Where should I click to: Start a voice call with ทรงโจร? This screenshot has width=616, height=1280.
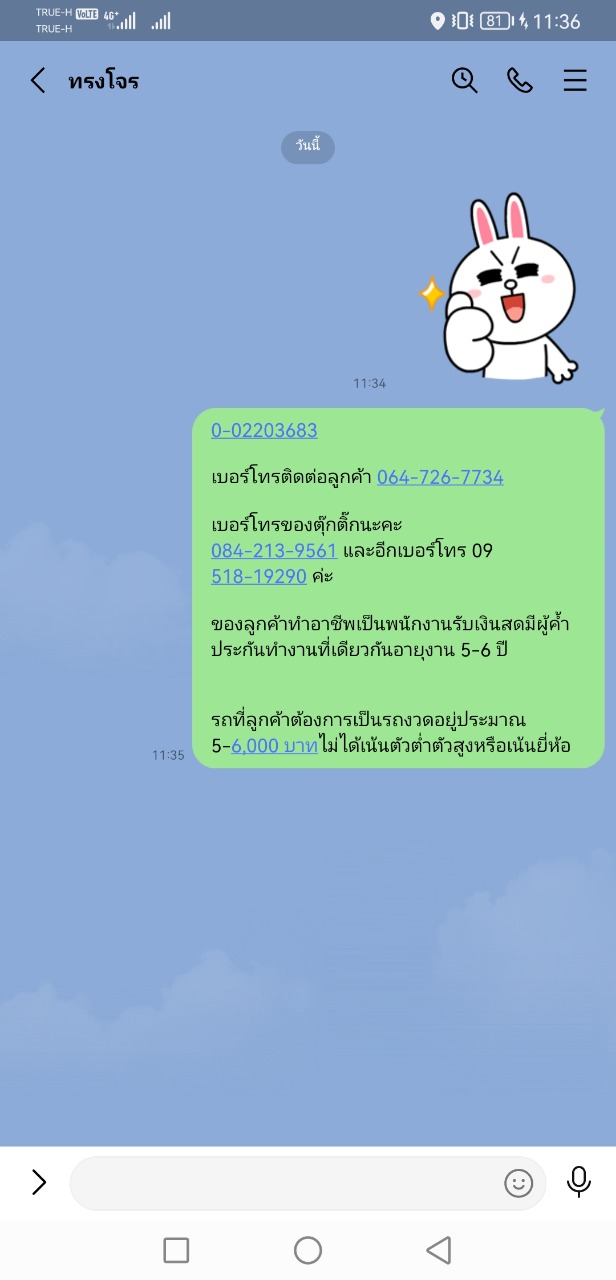520,81
